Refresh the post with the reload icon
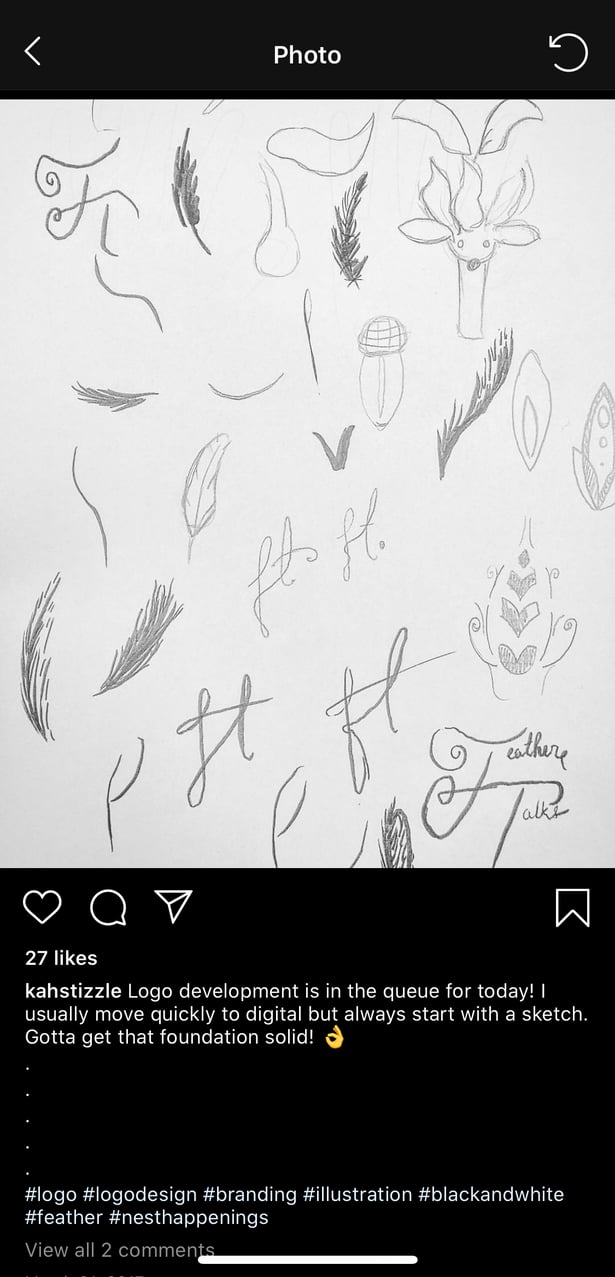This screenshot has width=615, height=1277. click(568, 53)
